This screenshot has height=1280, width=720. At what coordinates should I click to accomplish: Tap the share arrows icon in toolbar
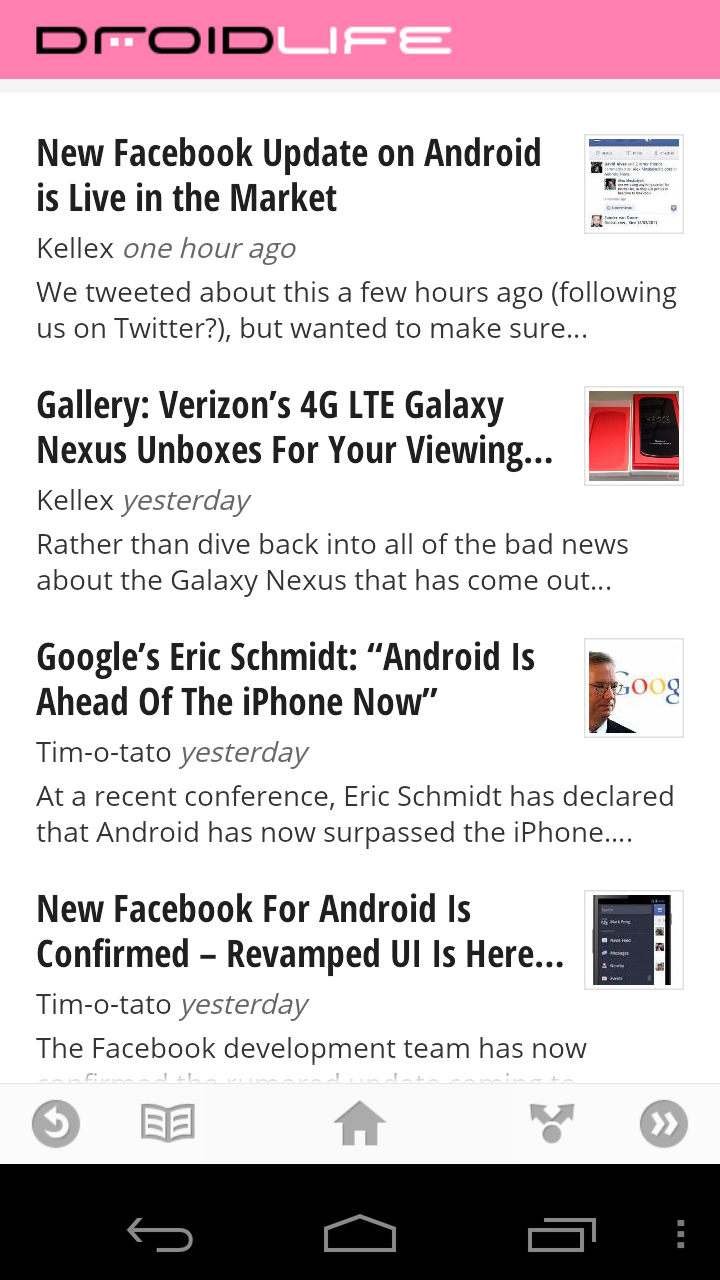pos(552,1124)
